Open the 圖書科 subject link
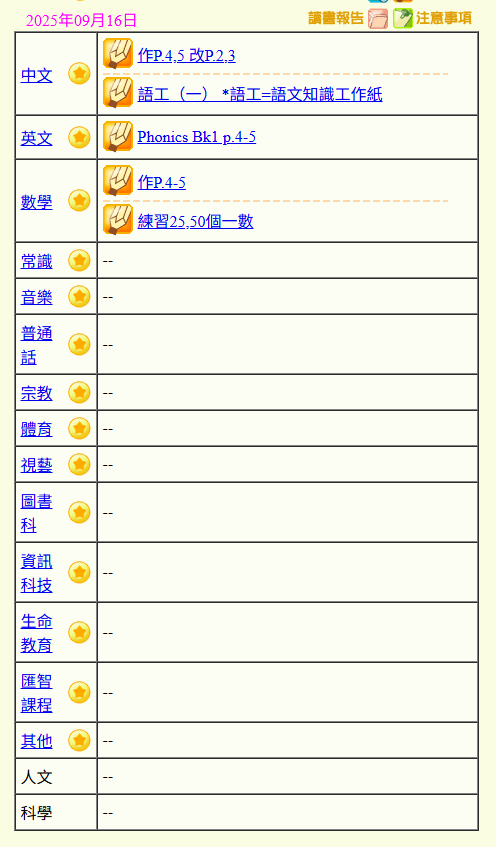Screen dimensions: 496x847 click(37, 513)
